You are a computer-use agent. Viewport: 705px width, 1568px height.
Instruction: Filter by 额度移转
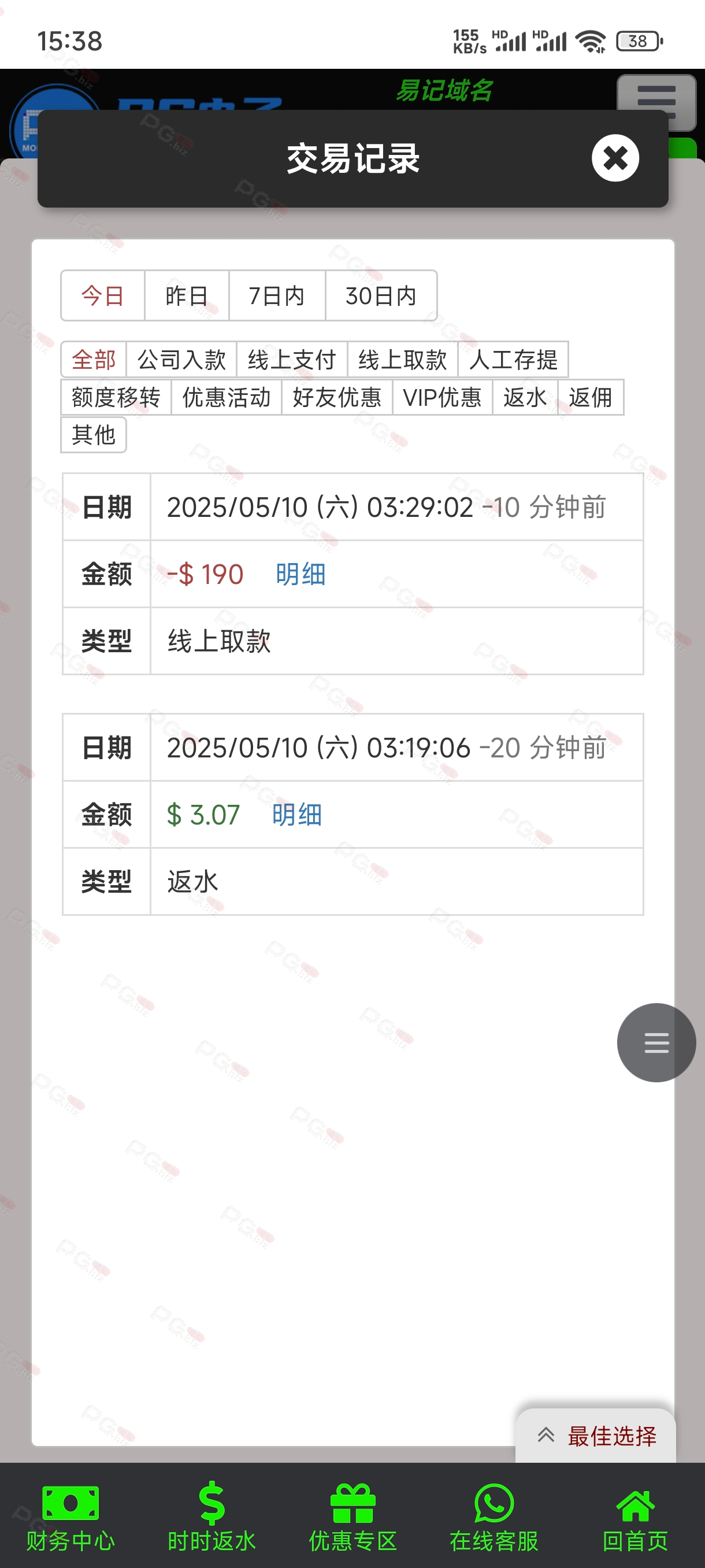(116, 397)
